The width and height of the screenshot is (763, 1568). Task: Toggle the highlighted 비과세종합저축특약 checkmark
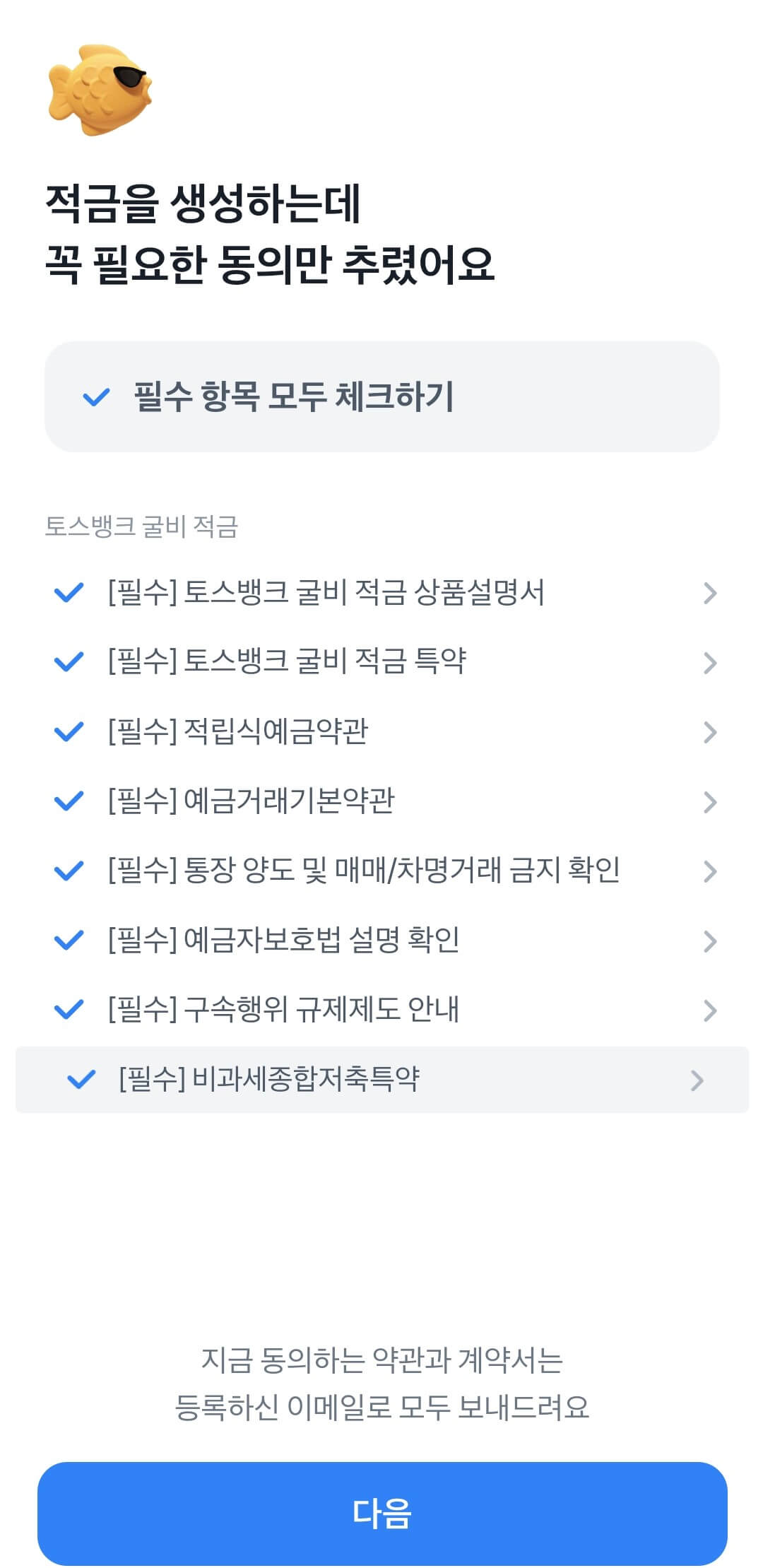(83, 1078)
